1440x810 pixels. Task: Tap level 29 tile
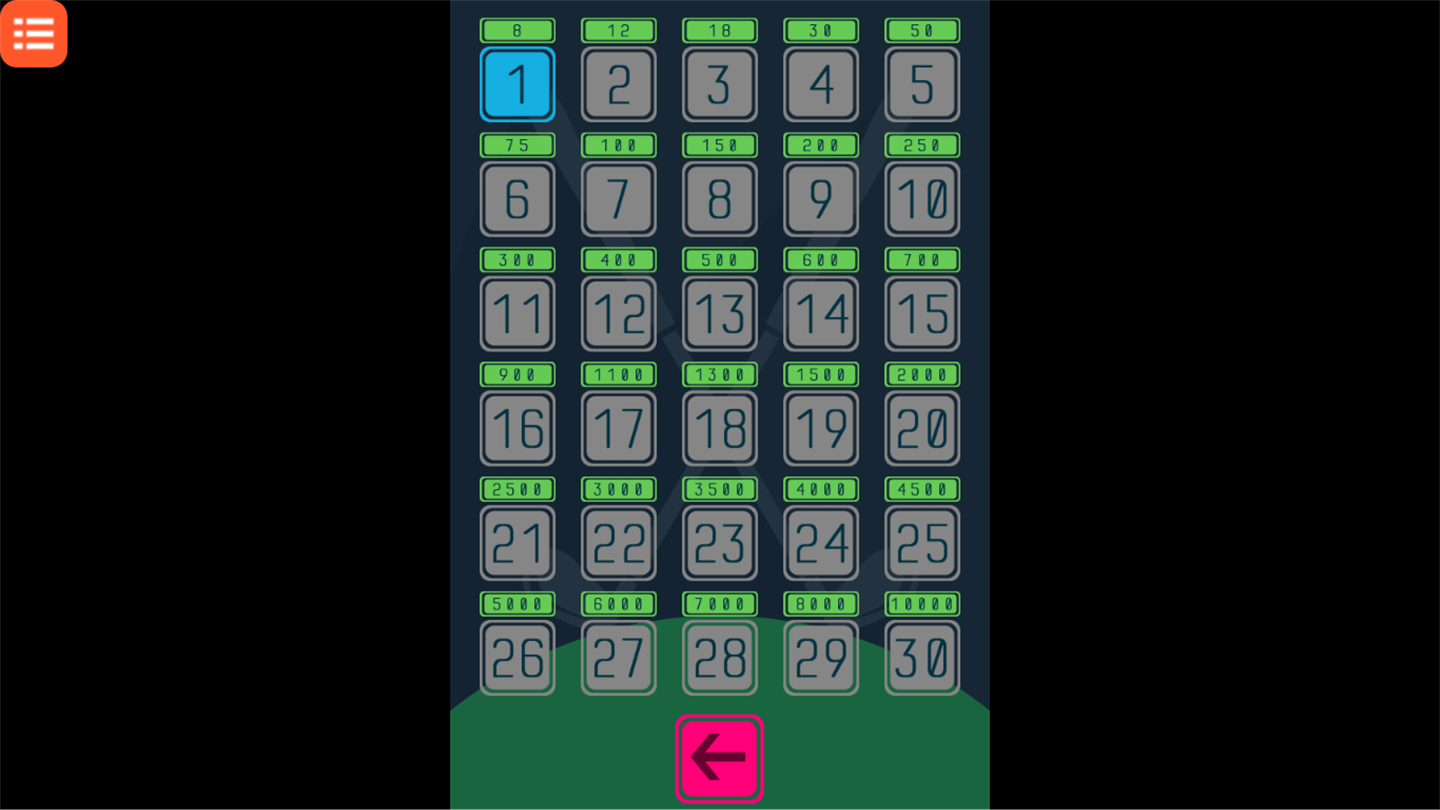click(821, 658)
